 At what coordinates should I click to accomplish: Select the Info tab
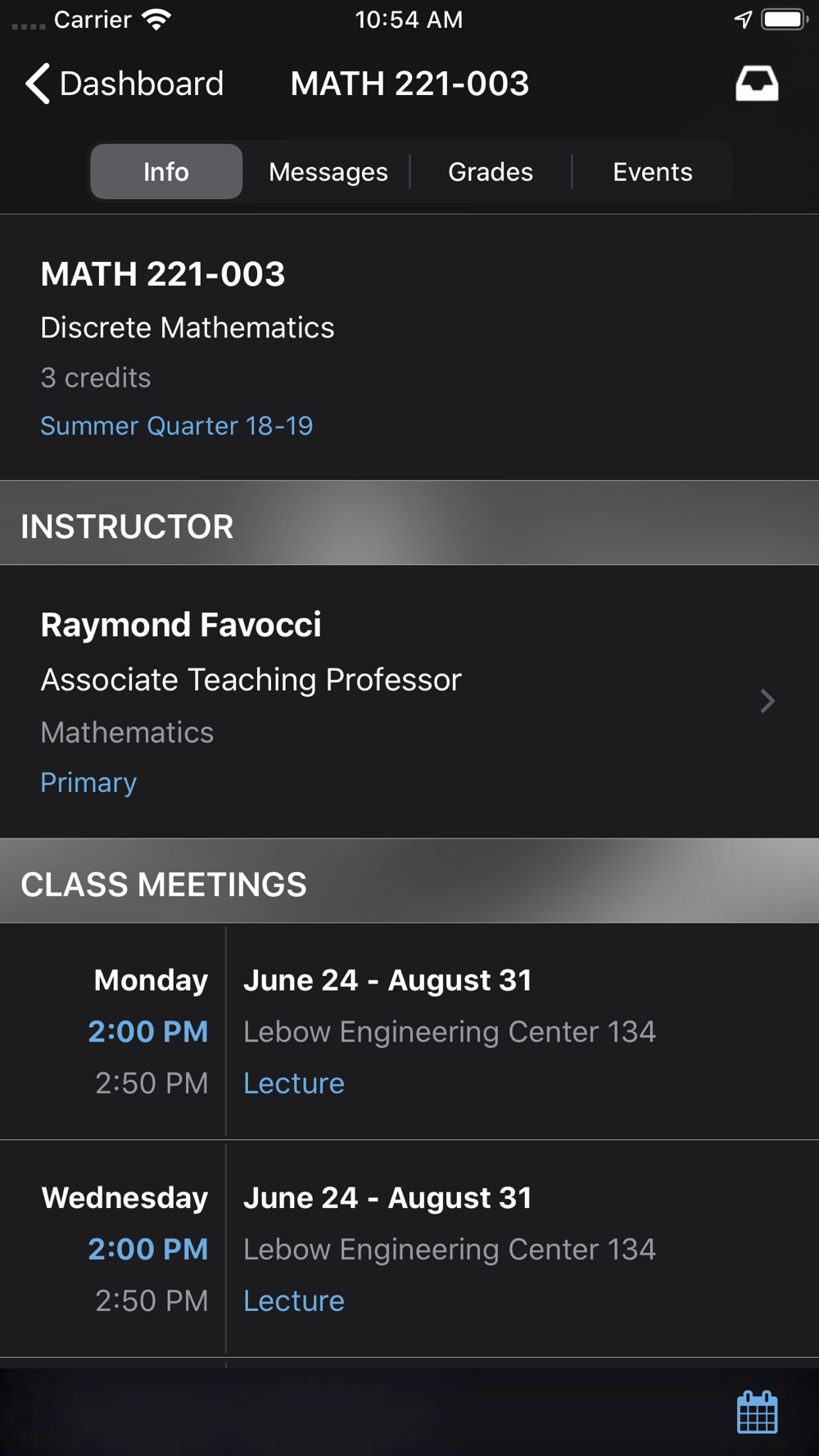click(x=166, y=172)
